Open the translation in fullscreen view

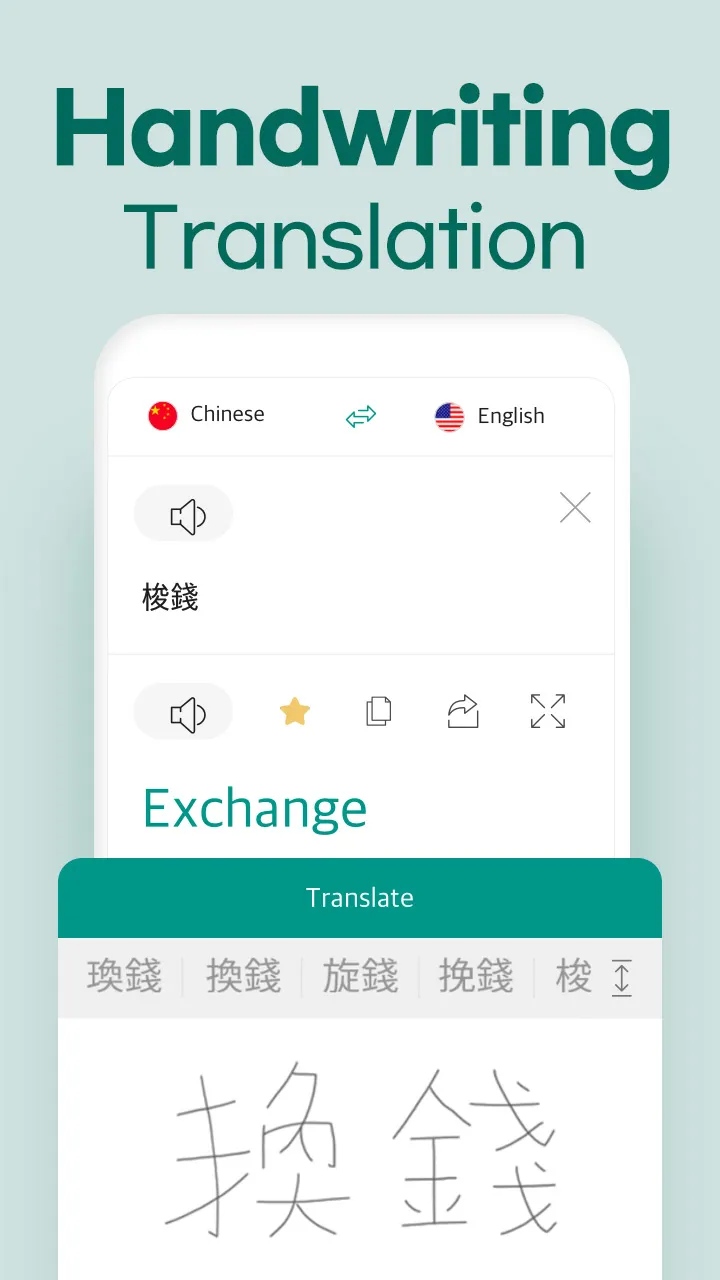click(546, 711)
